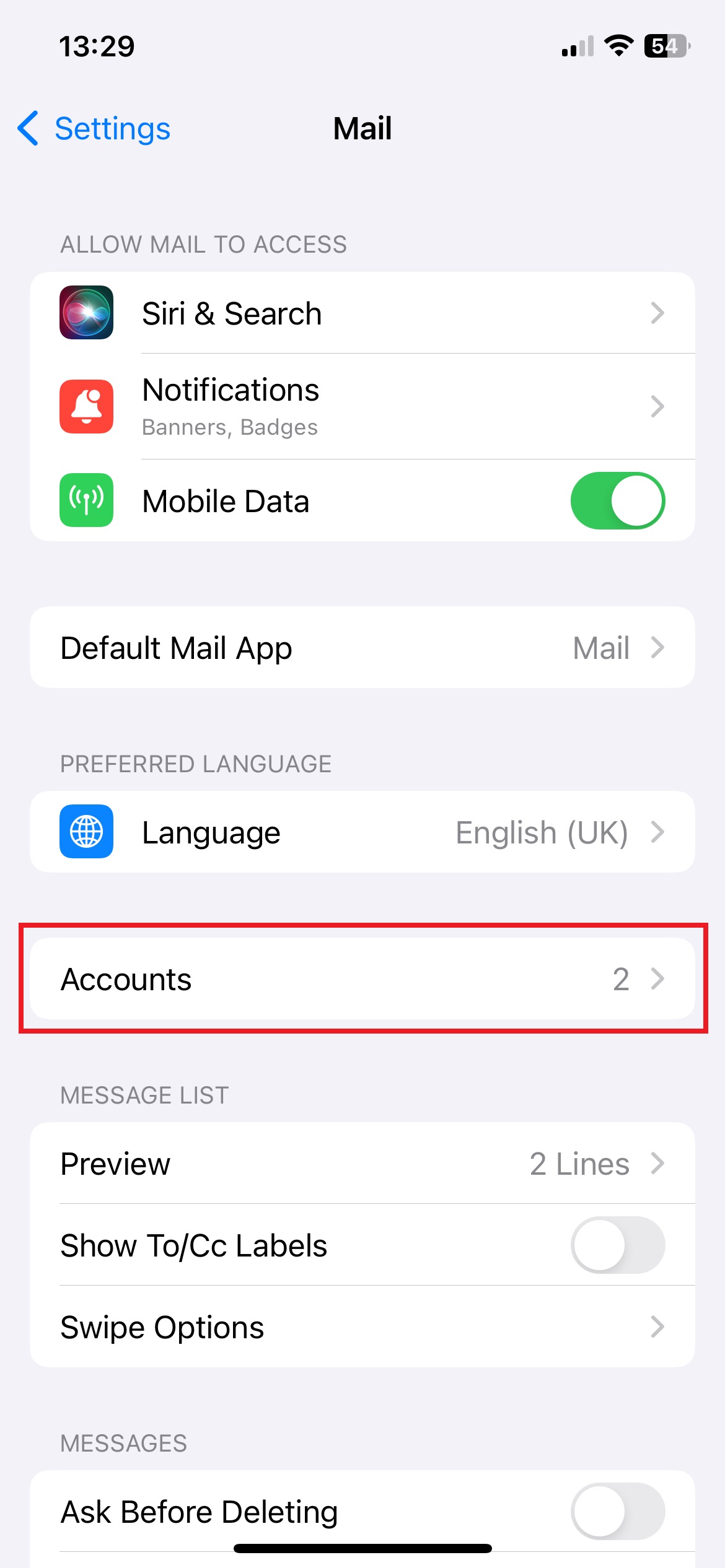Viewport: 725px width, 1568px height.
Task: Enable Show To/Cc Labels
Action: (x=617, y=1245)
